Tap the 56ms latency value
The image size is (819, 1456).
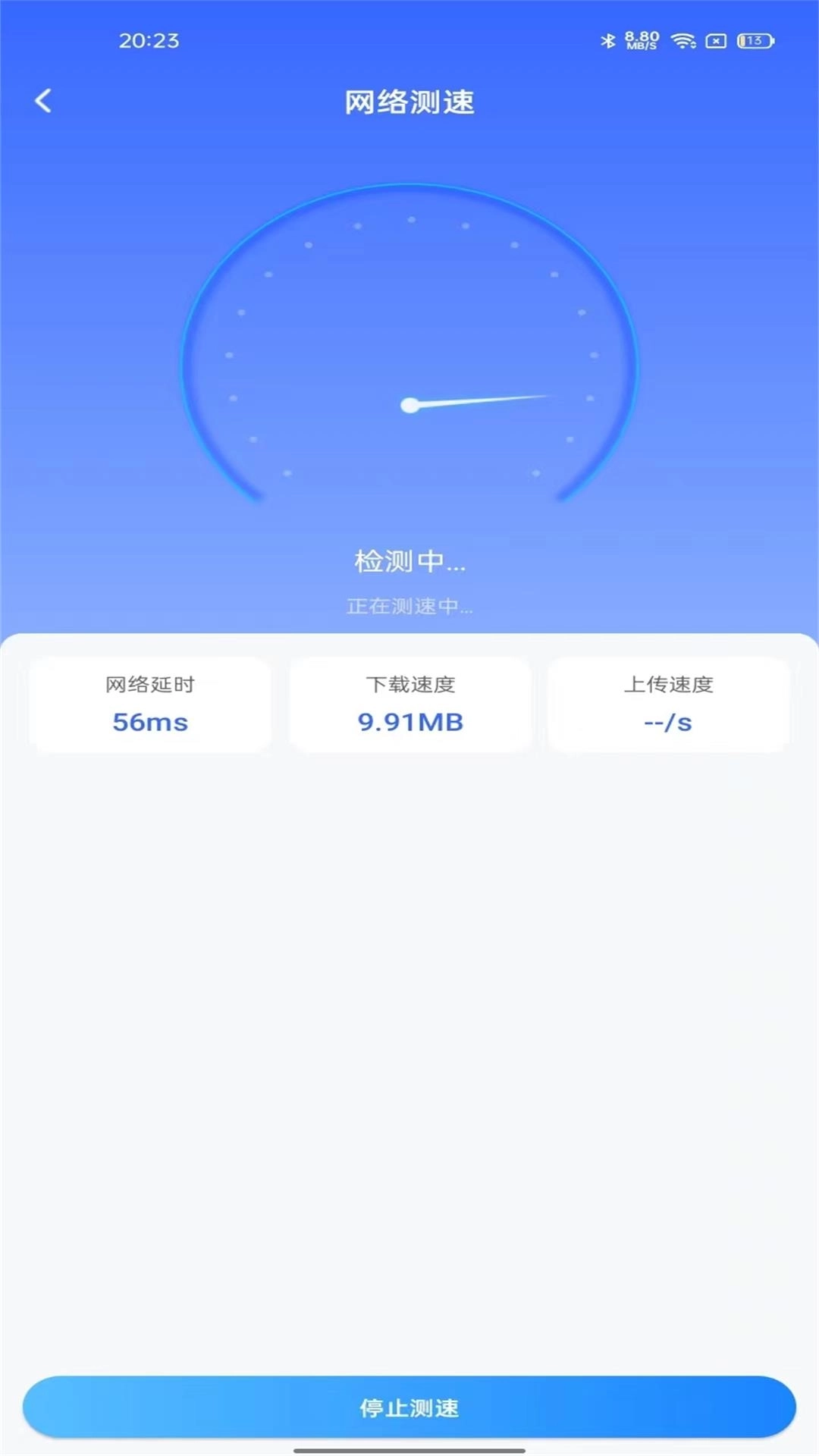pyautogui.click(x=149, y=723)
